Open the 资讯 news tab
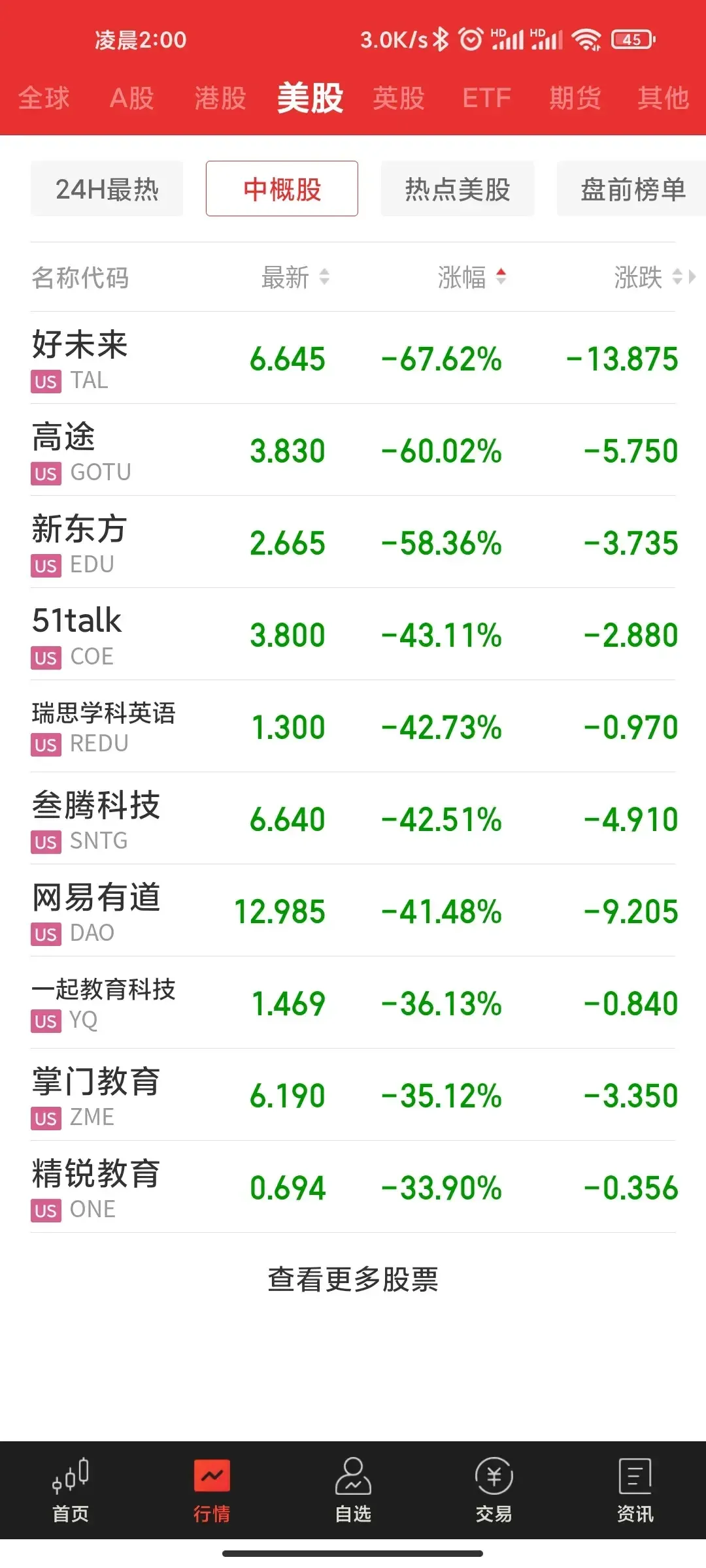This screenshot has height=1568, width=706. click(635, 1490)
